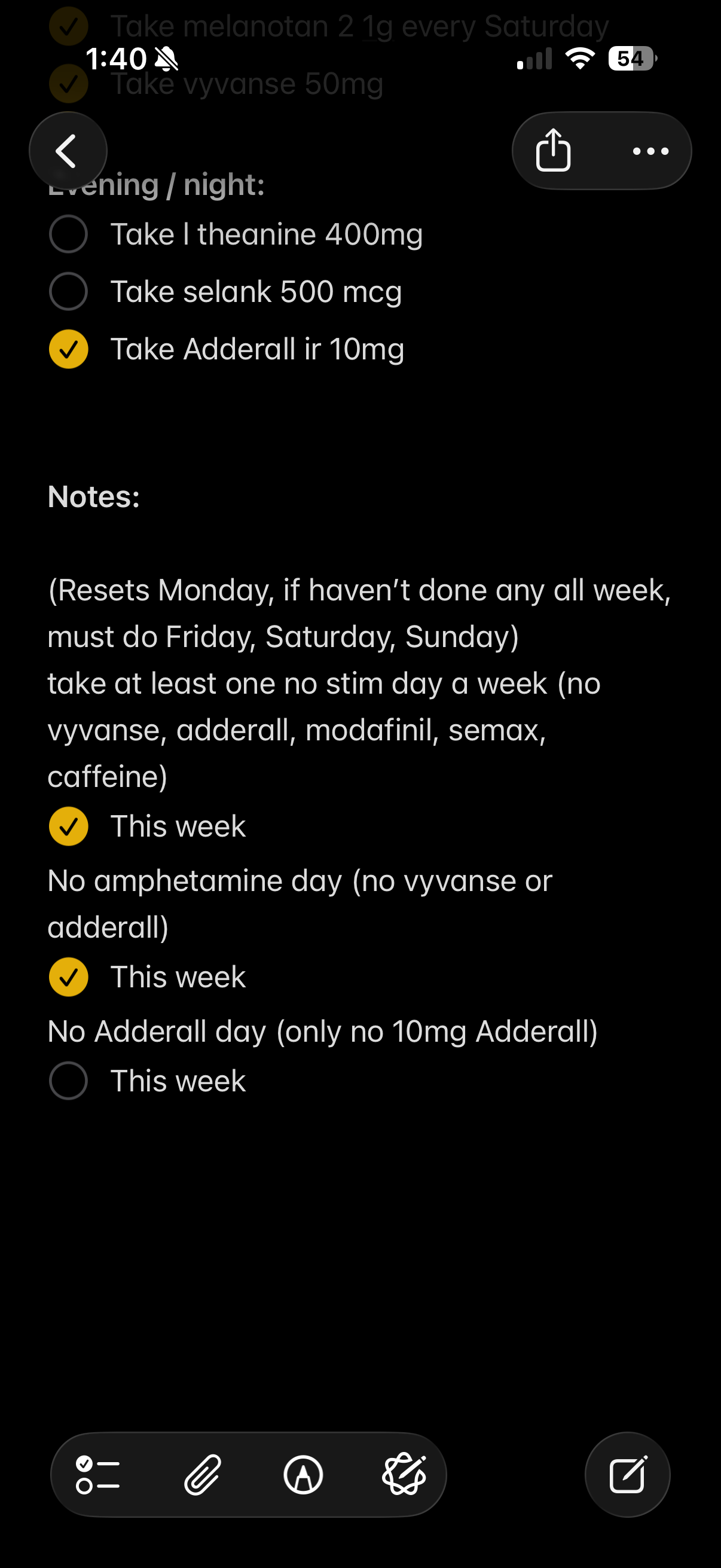Open the markup pen tool
This screenshot has width=721, height=1568.
[x=303, y=1475]
